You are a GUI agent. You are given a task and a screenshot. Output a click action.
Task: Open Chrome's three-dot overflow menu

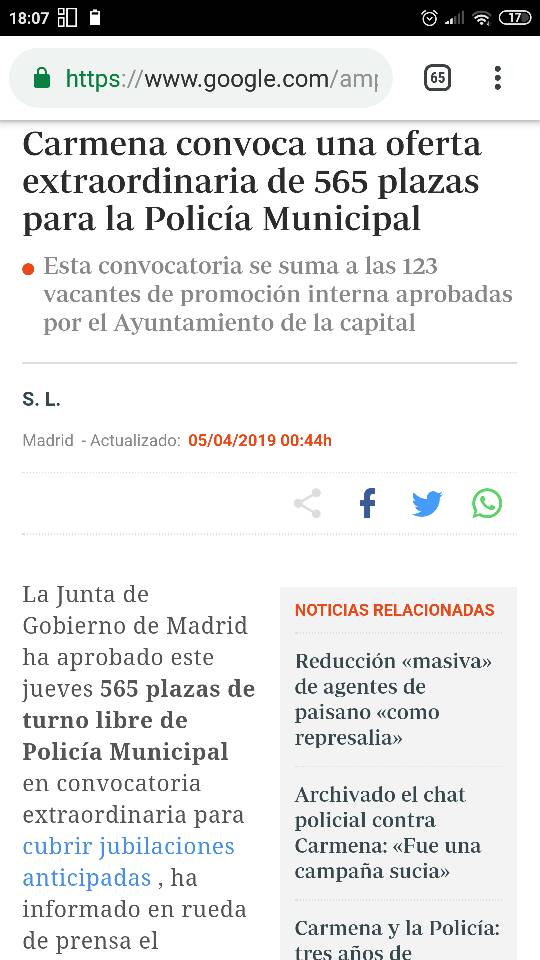(498, 78)
